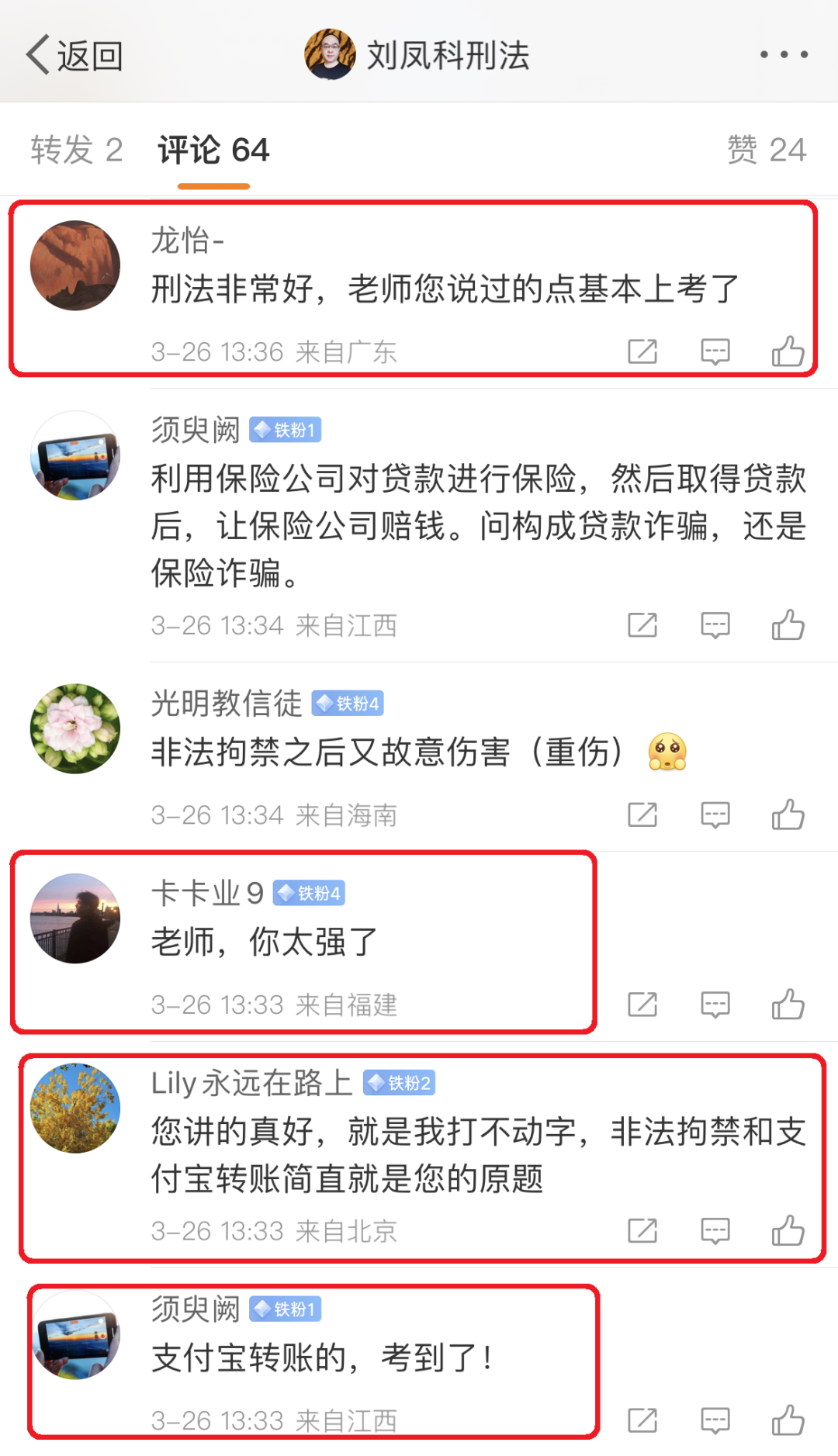The image size is (838, 1456).
Task: Reply to 光明教信徒's comment
Action: 715,814
